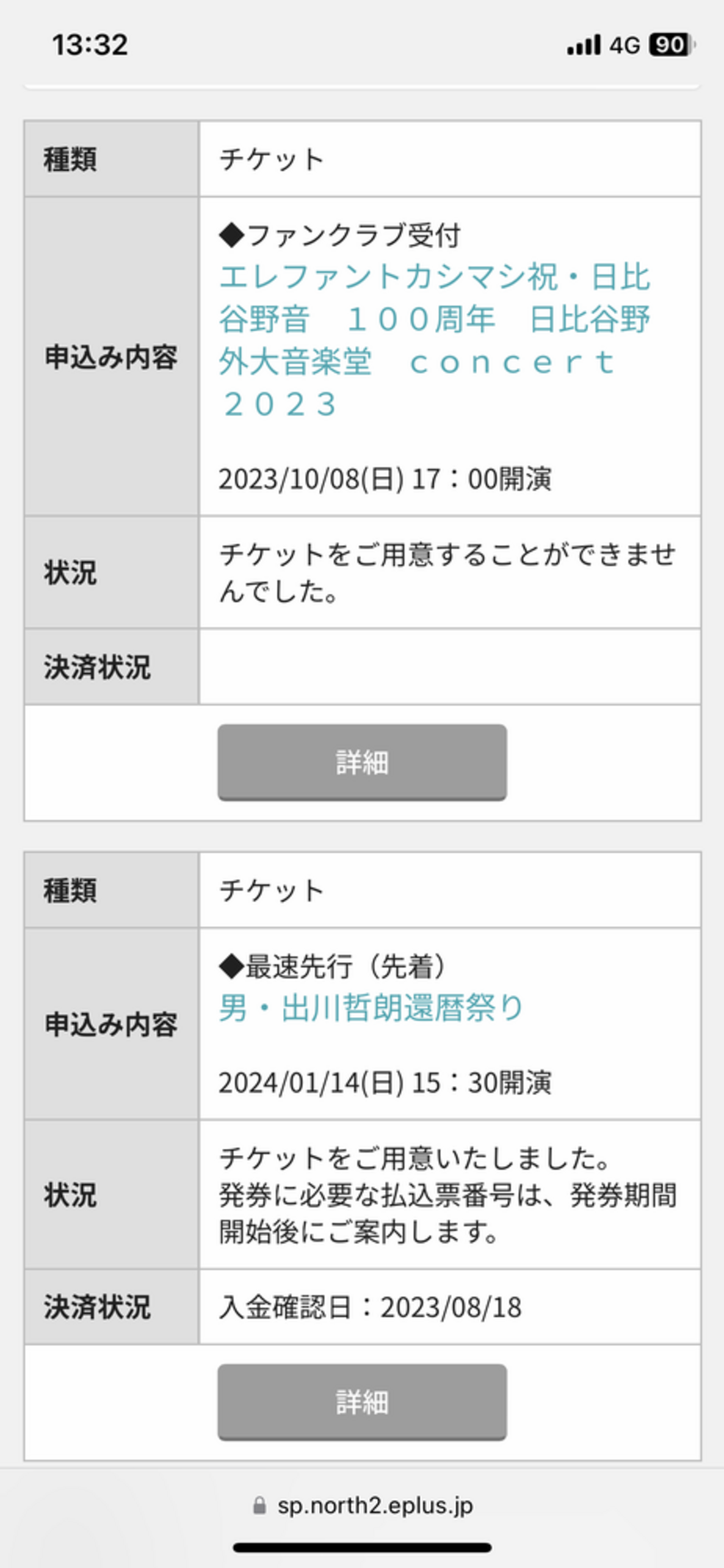Screen dimensions: 724x1568
Task: View 詳細 for the 2024/01/14 ticket
Action: click(x=362, y=1402)
